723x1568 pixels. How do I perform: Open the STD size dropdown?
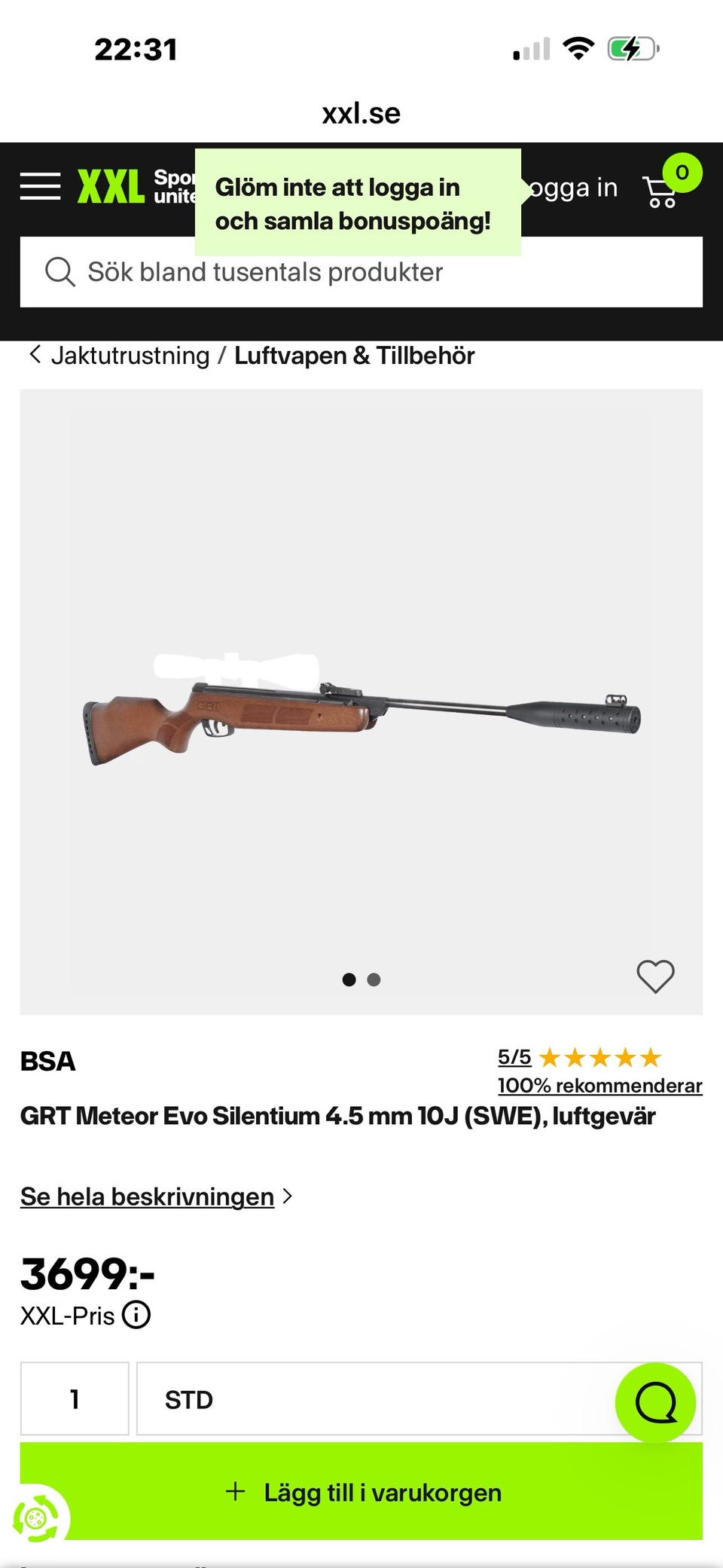(419, 1398)
